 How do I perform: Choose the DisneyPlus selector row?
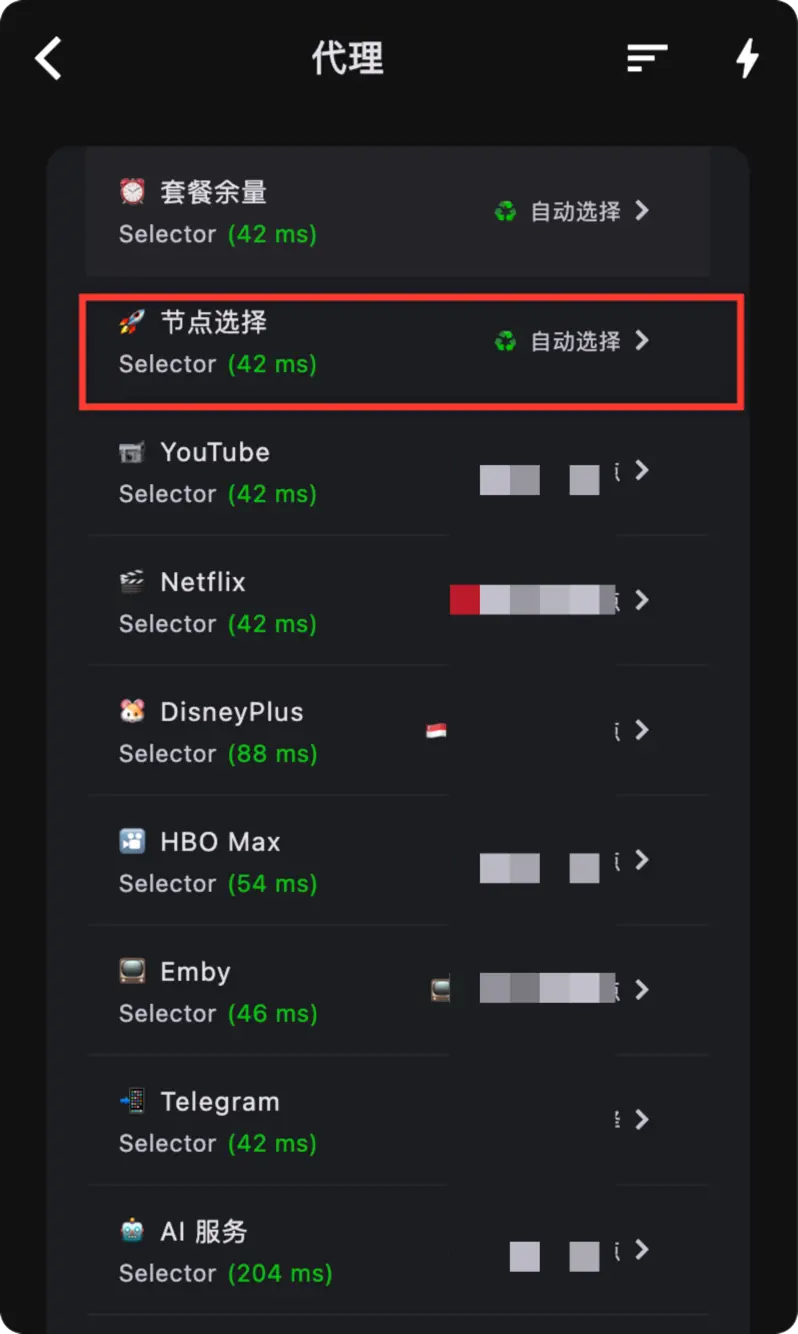point(398,731)
